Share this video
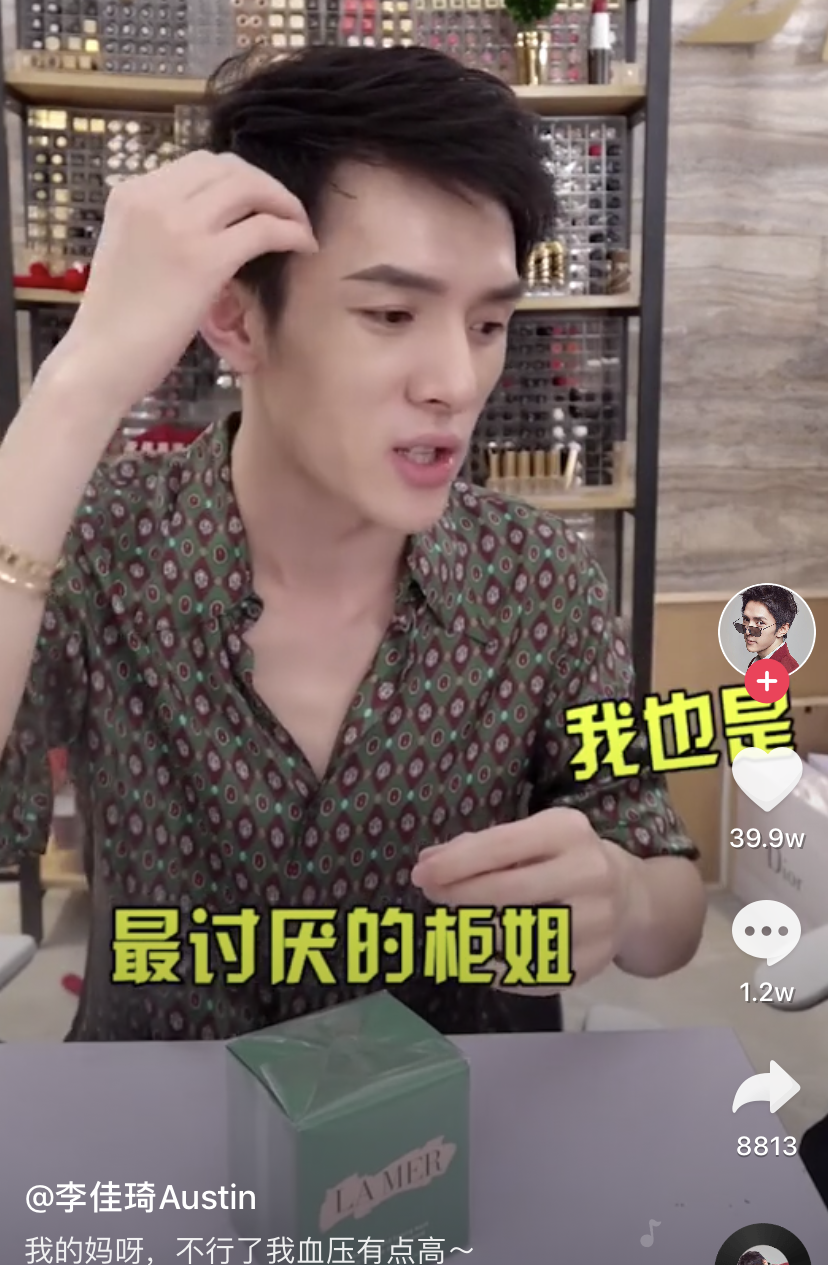This screenshot has height=1265, width=828. [766, 1087]
